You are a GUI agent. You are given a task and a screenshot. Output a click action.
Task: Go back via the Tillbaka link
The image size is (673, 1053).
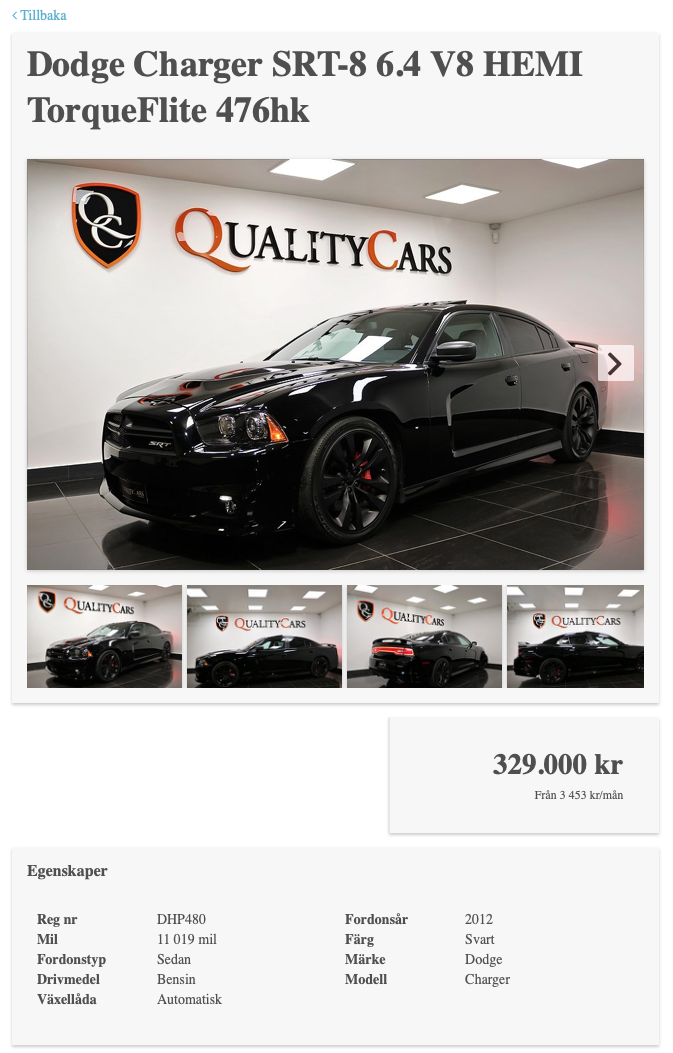40,16
